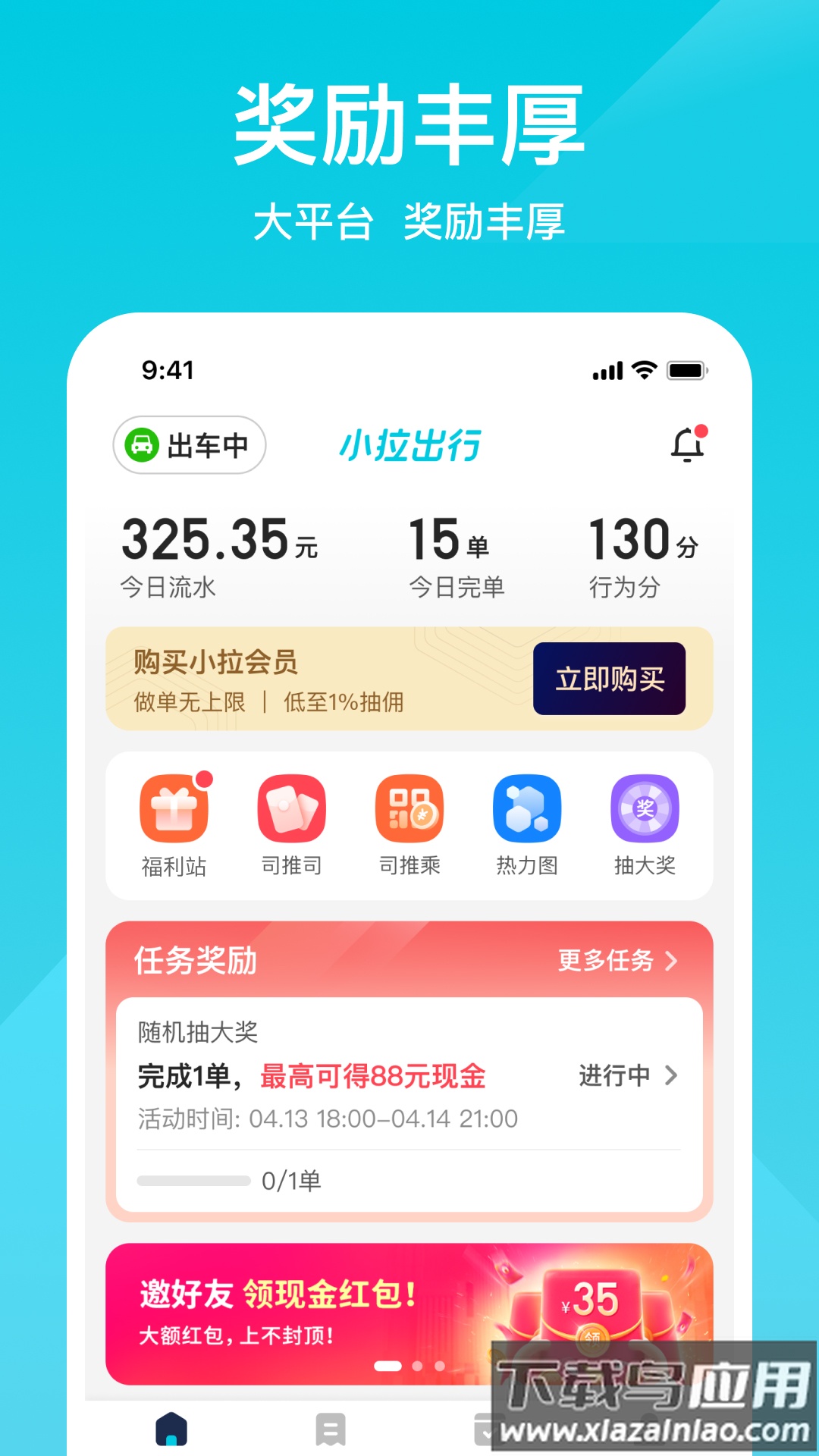Select the home tab icon at bottom
The height and width of the screenshot is (1456, 819).
pyautogui.click(x=171, y=1429)
